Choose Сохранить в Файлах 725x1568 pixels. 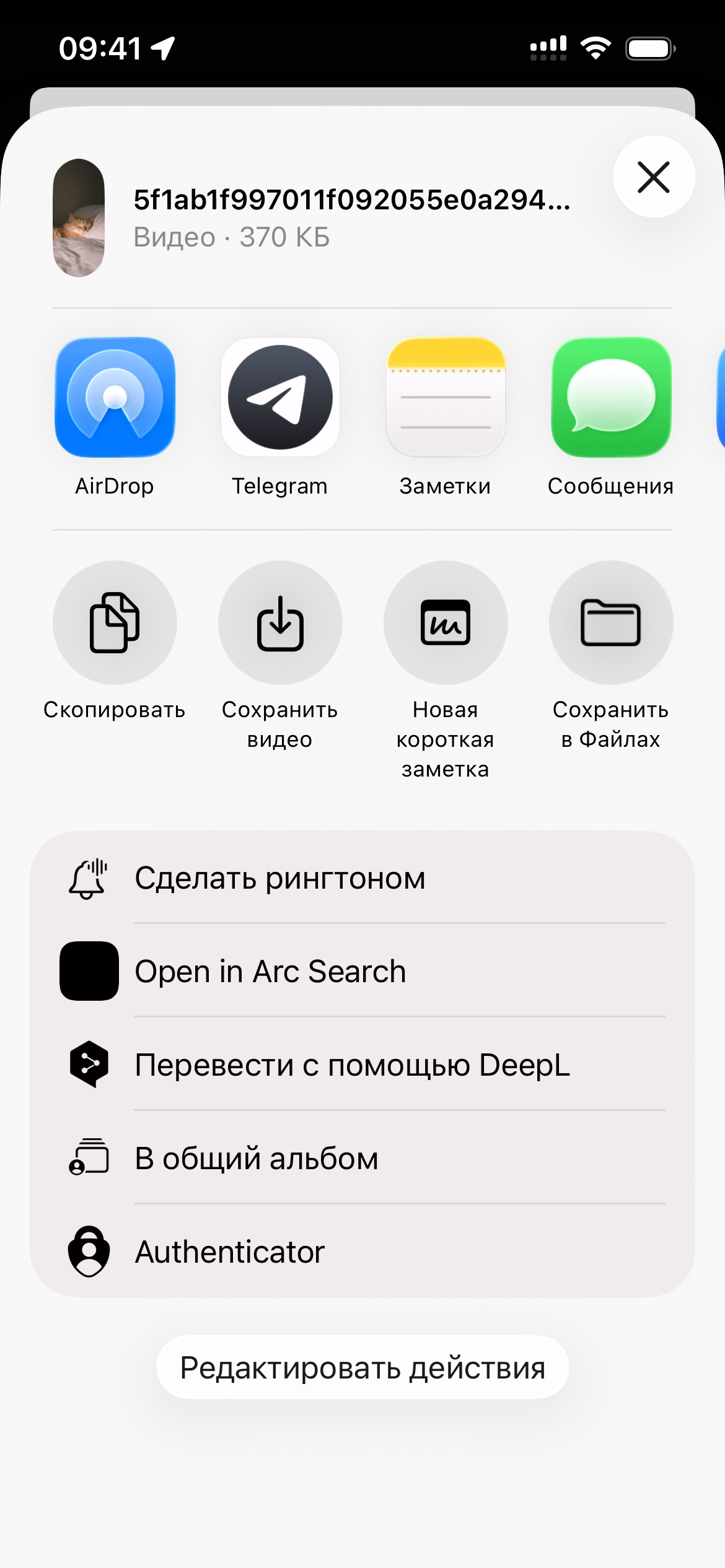611,622
